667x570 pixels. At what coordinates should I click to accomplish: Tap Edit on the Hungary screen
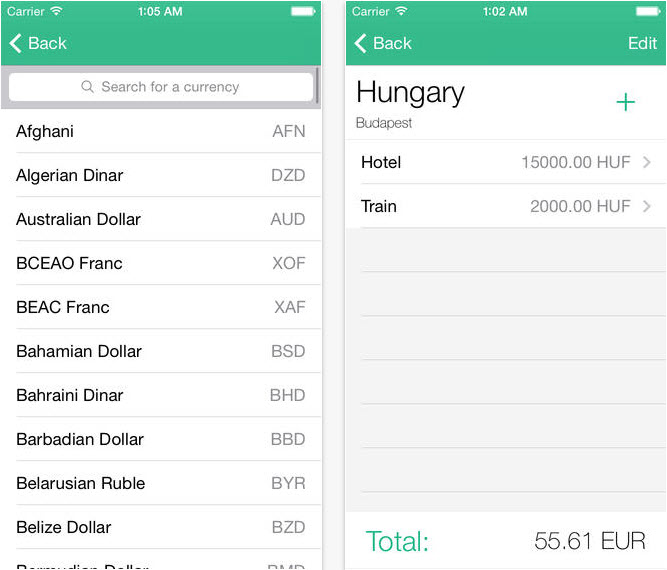point(642,43)
